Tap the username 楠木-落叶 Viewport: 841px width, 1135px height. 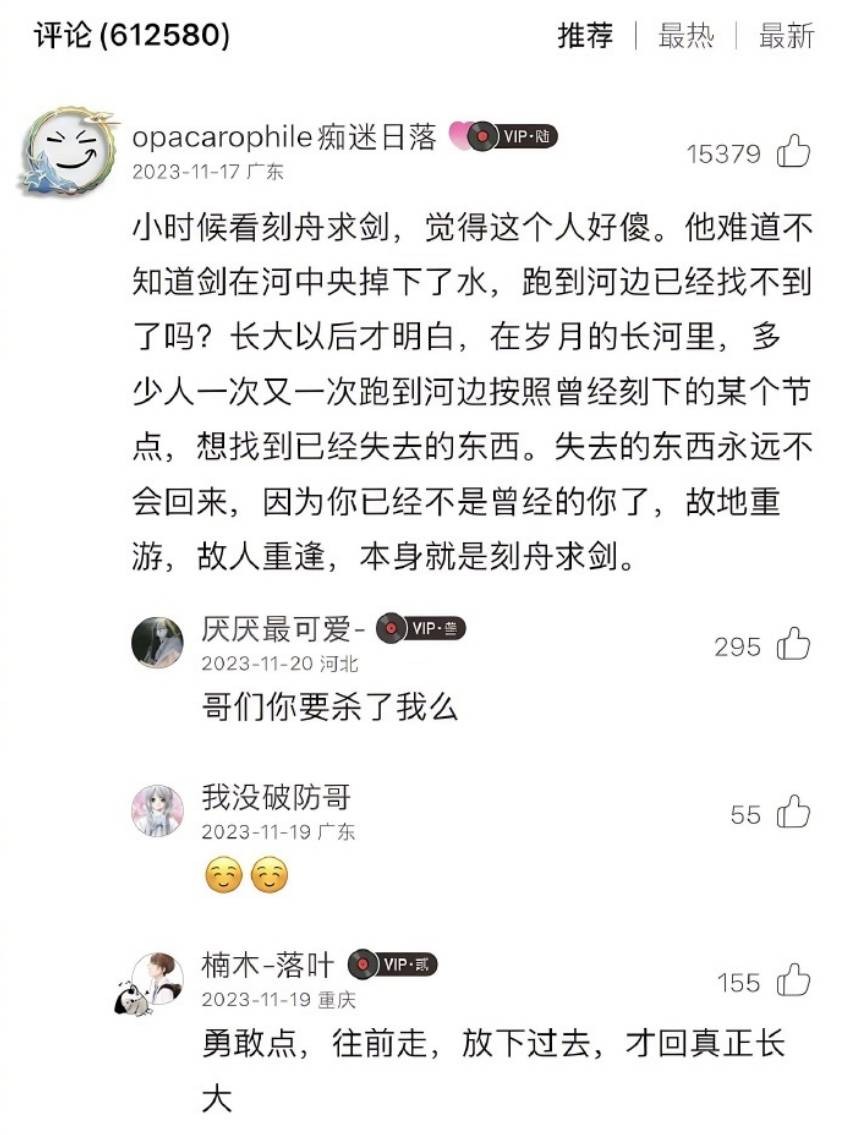[268, 964]
